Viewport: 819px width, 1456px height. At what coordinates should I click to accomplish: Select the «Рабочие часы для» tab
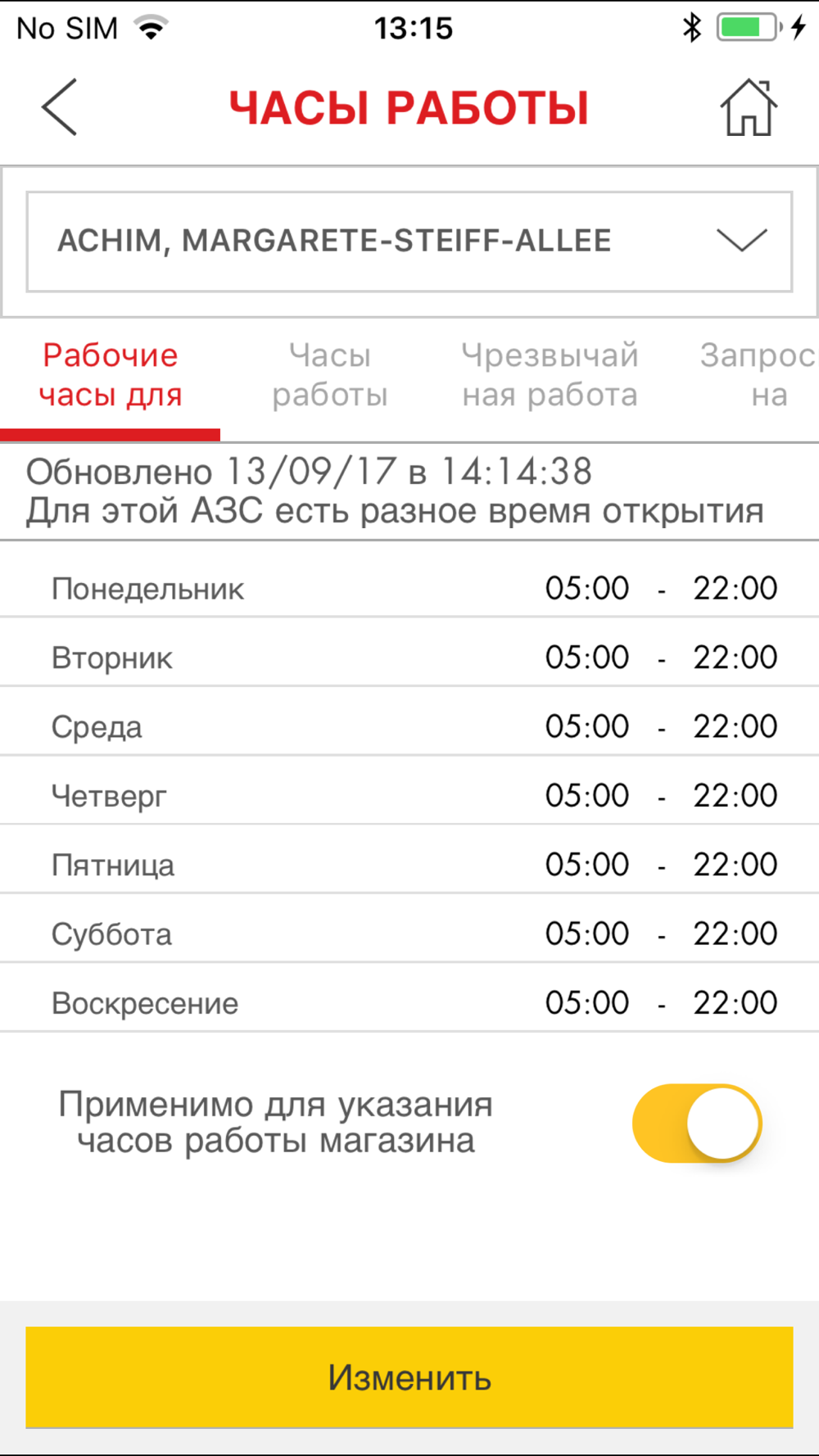tap(111, 376)
